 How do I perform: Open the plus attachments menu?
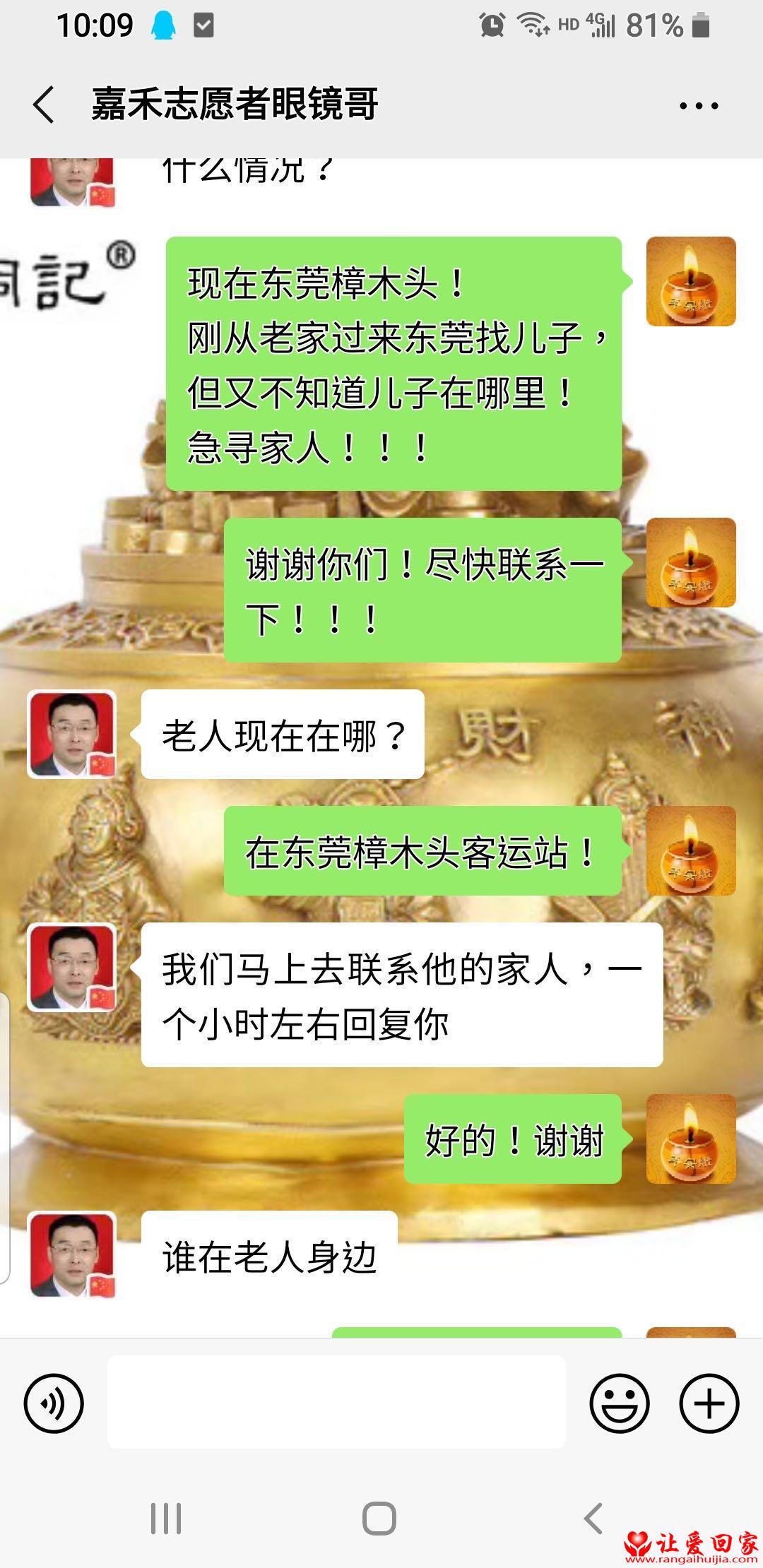tap(709, 1403)
